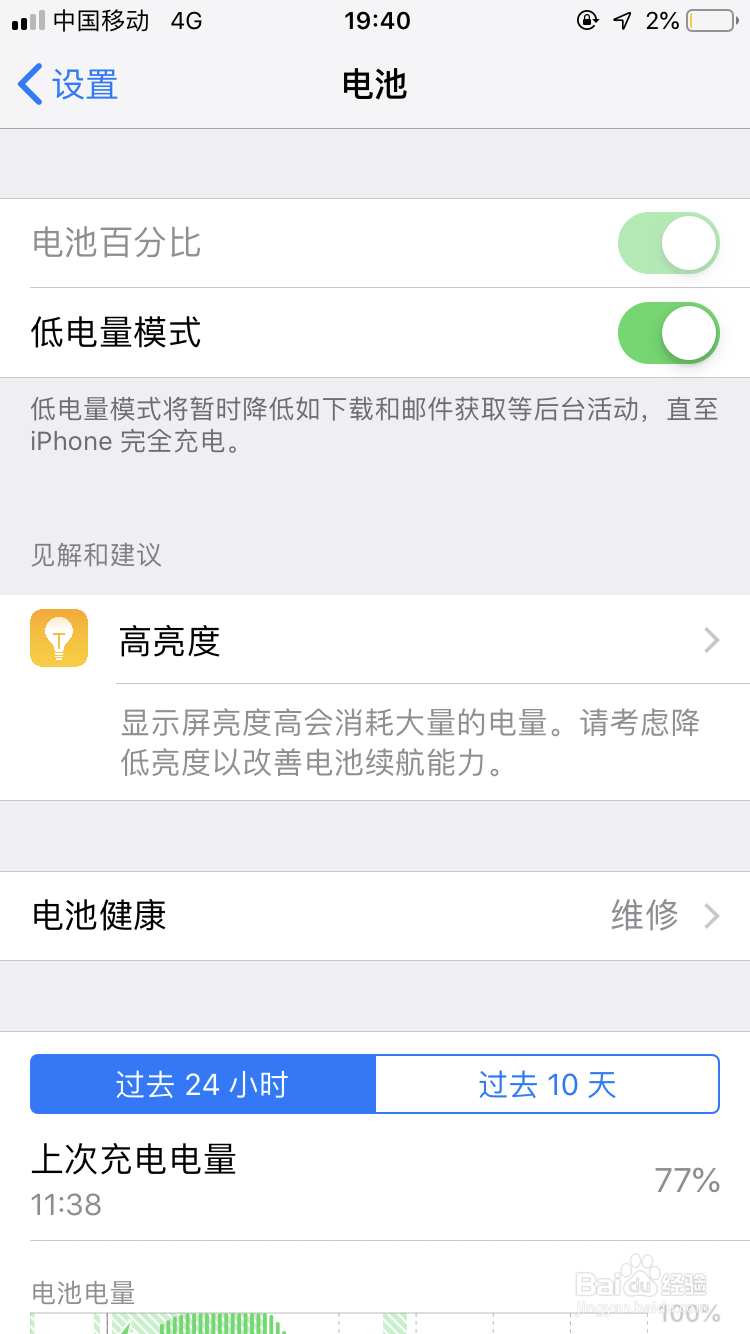Screen dimensions: 750x1334
Task: Toggle battery percentage display off
Action: pyautogui.click(x=668, y=242)
